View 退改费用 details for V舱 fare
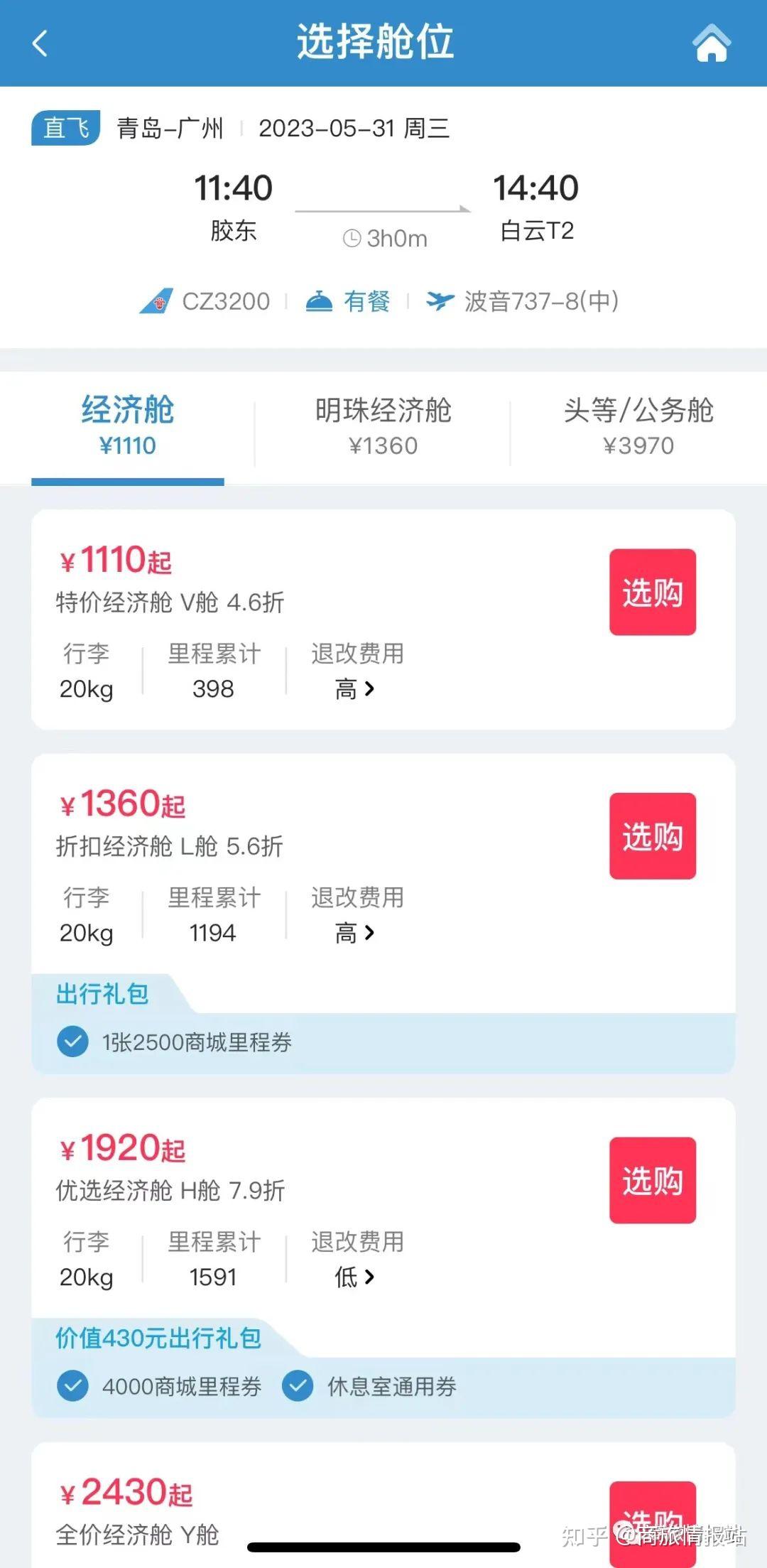This screenshot has height=1568, width=767. click(x=357, y=671)
